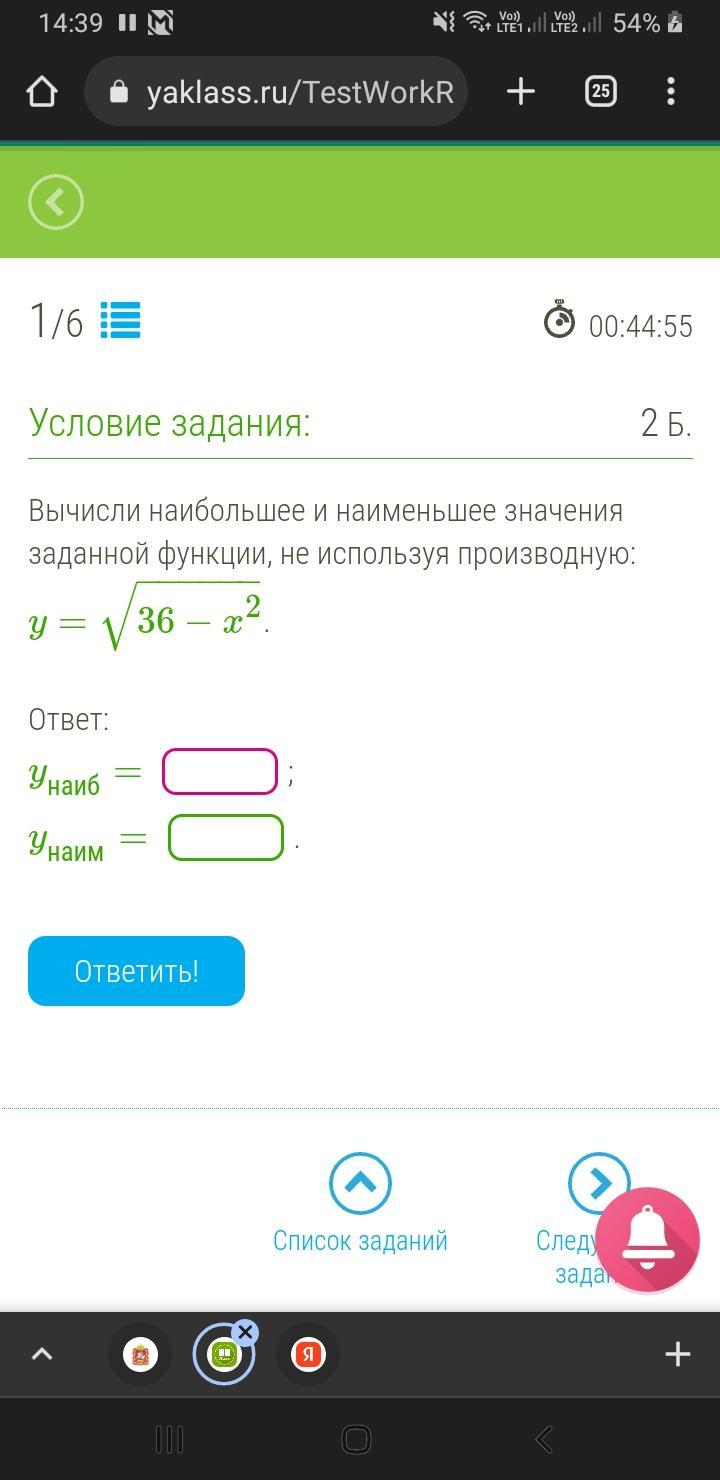This screenshot has height=1480, width=720.
Task: Open the task list icon next to 1/6
Action: coord(121,321)
